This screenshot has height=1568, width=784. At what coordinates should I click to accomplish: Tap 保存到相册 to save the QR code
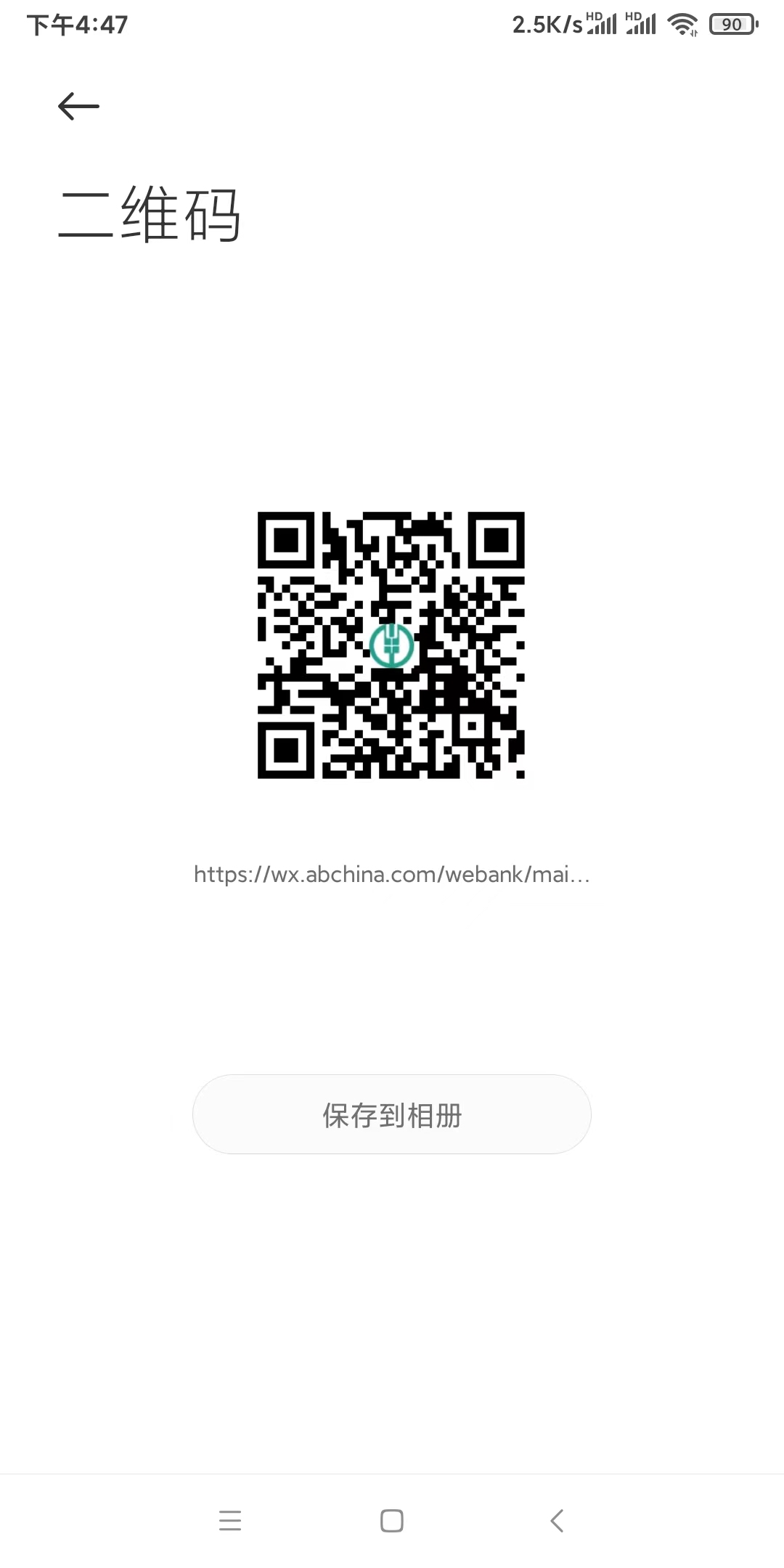click(x=392, y=1114)
